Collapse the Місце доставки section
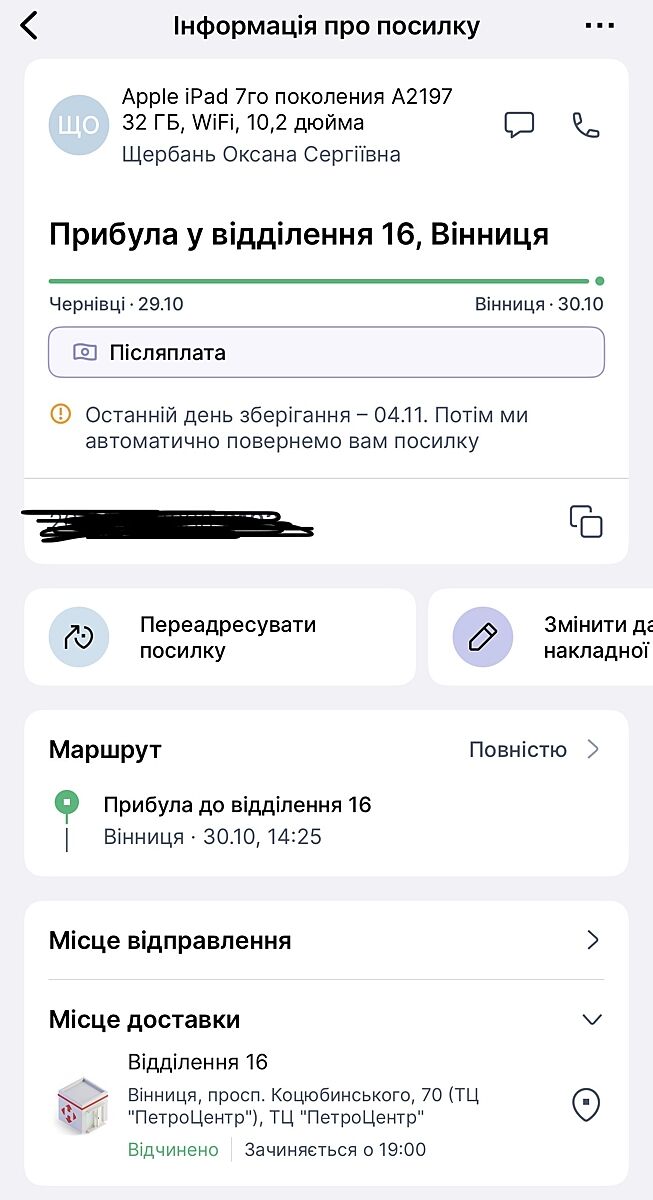 coord(592,1020)
